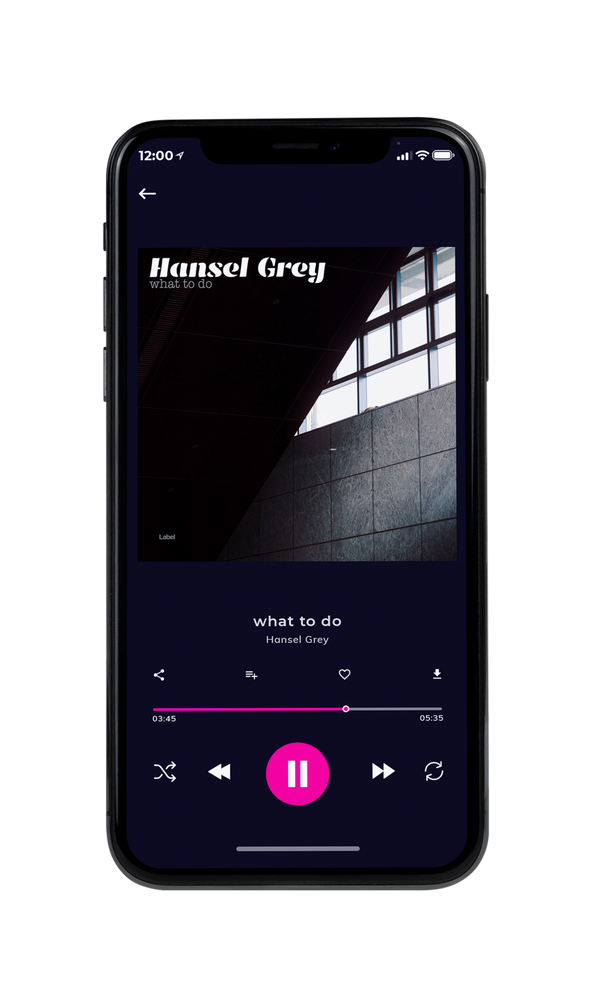The width and height of the screenshot is (600, 1000).
Task: Open the Hansel Grey album artwork
Action: point(297,404)
